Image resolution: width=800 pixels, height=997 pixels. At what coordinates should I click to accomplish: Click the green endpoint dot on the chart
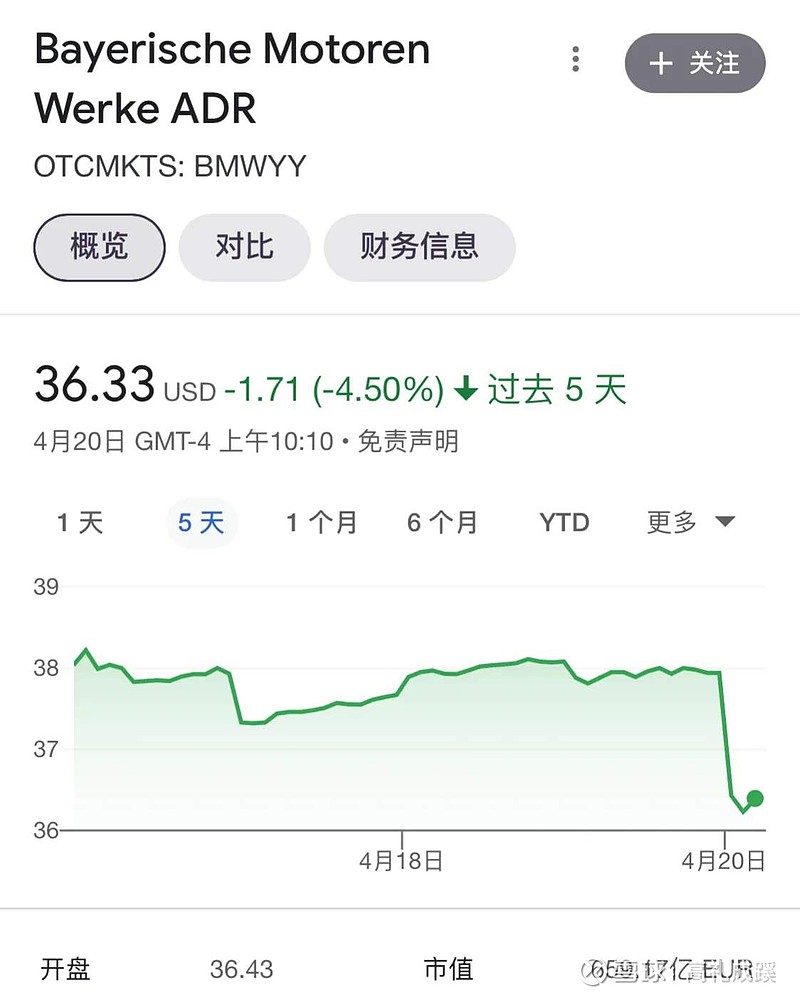[x=756, y=798]
